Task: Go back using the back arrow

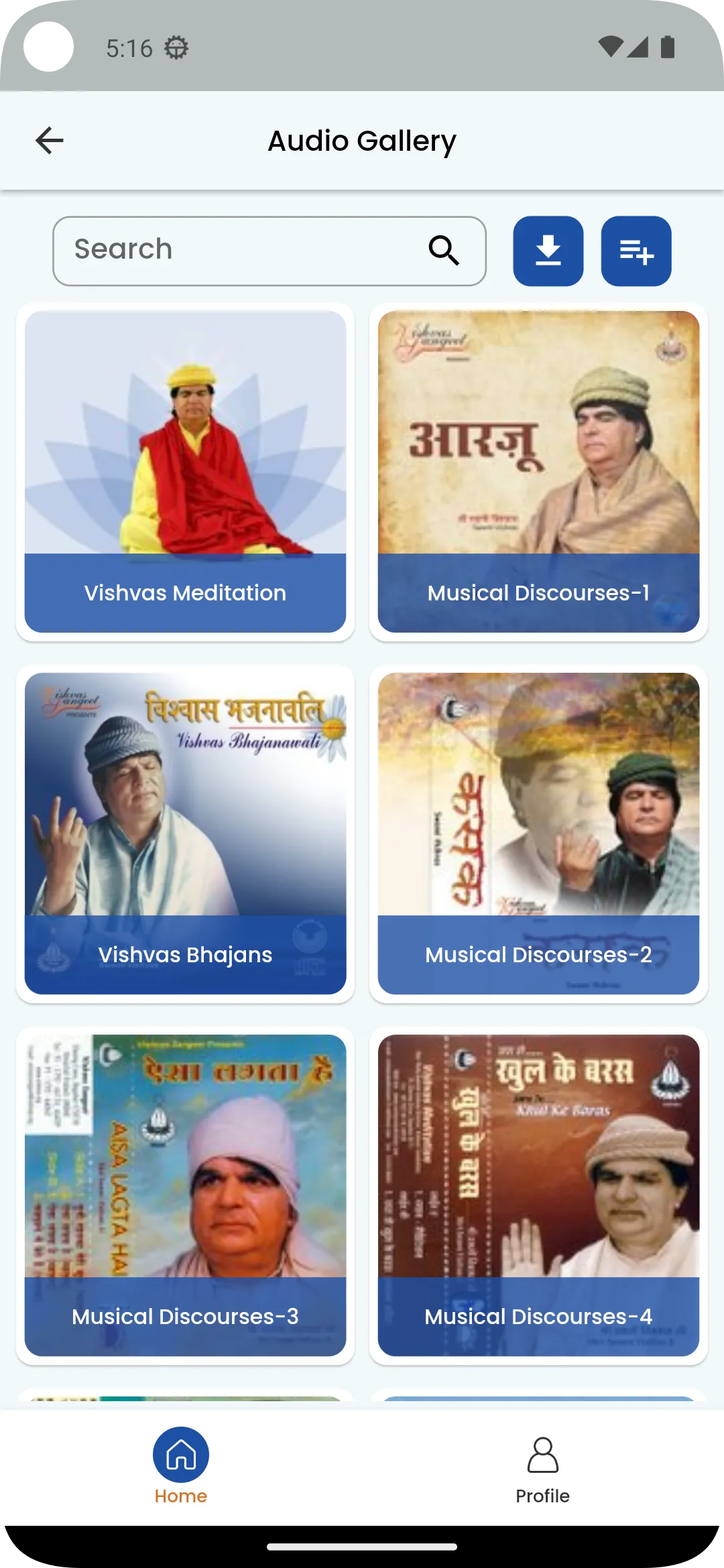Action: tap(50, 141)
